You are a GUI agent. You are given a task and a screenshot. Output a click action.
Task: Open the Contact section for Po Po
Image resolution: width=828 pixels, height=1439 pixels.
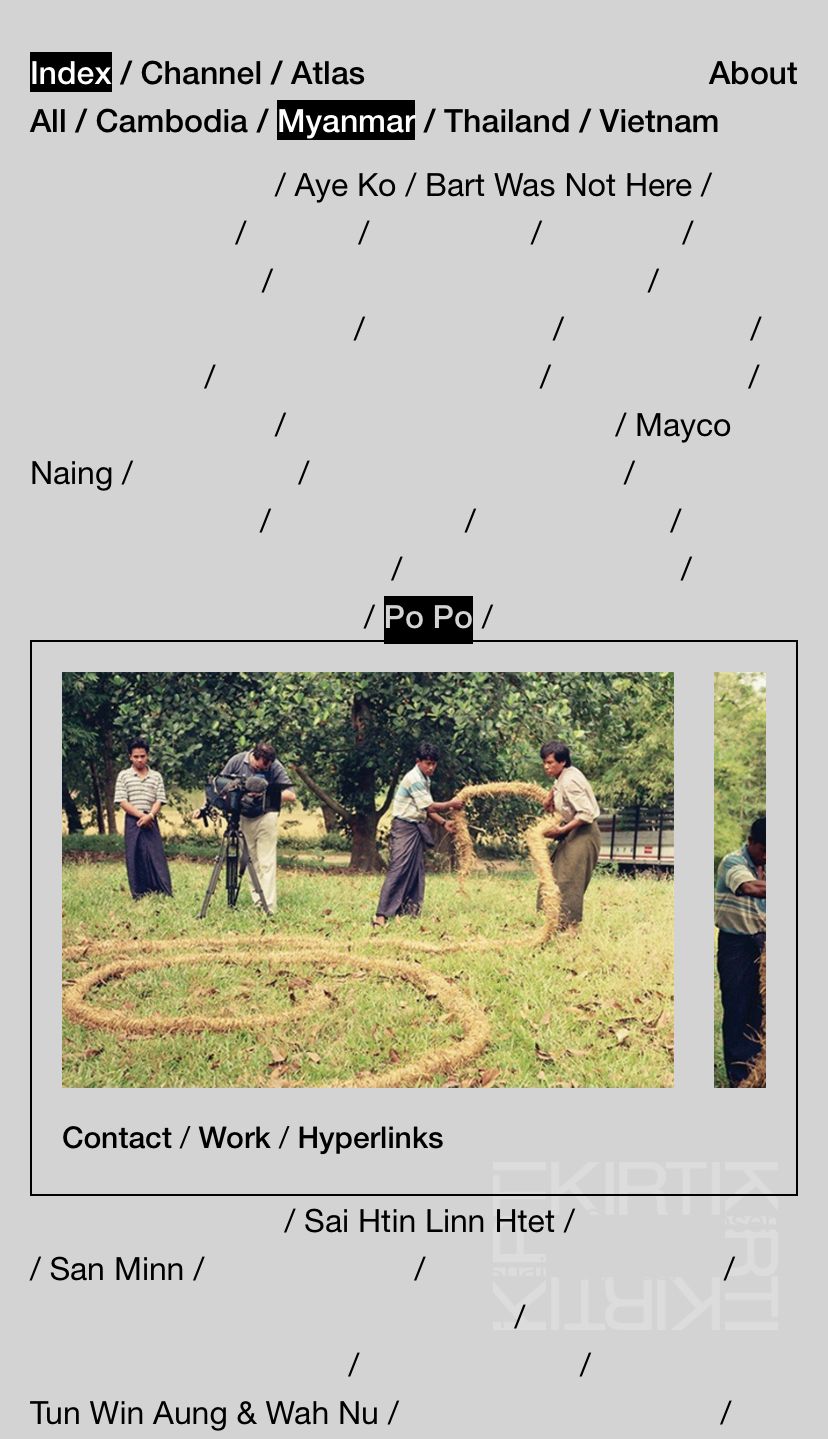[117, 1138]
